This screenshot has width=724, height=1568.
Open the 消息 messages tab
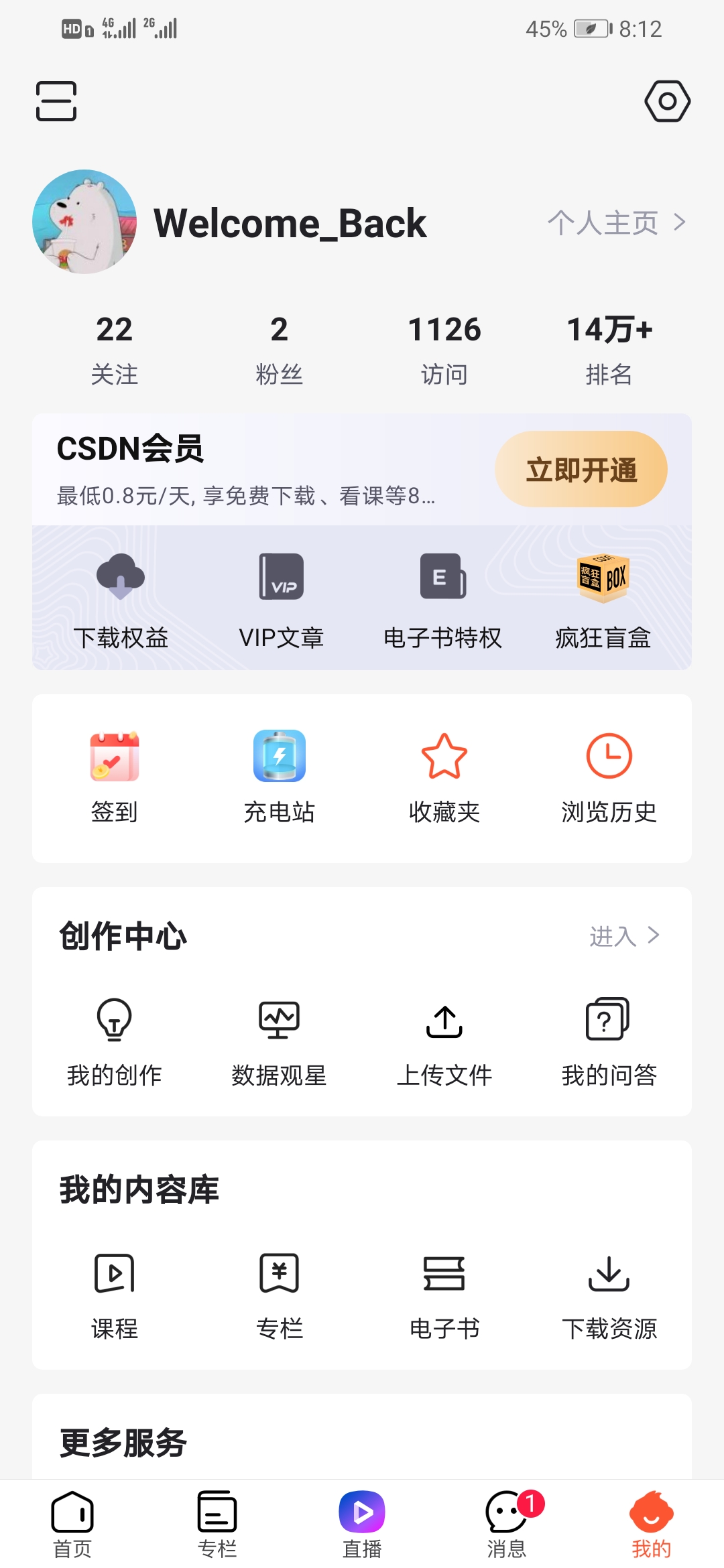click(507, 1524)
